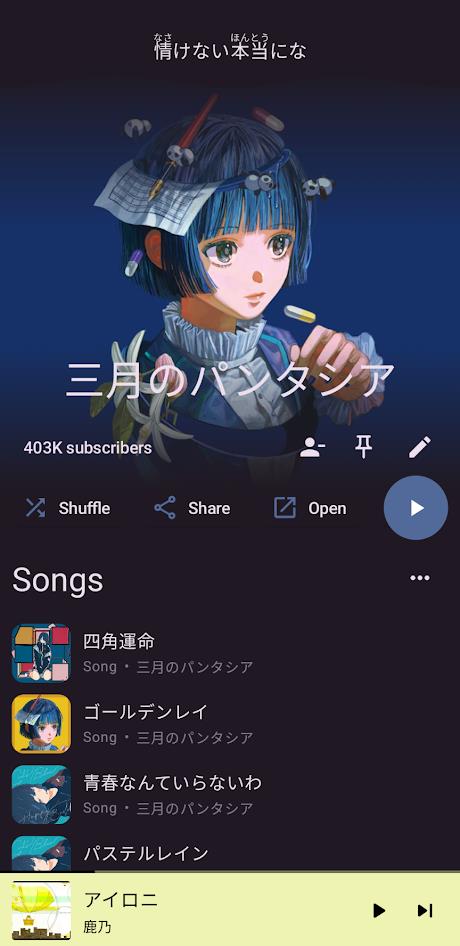Open the Songs section overflow menu
Viewport: 460px width, 946px height.
click(x=420, y=578)
